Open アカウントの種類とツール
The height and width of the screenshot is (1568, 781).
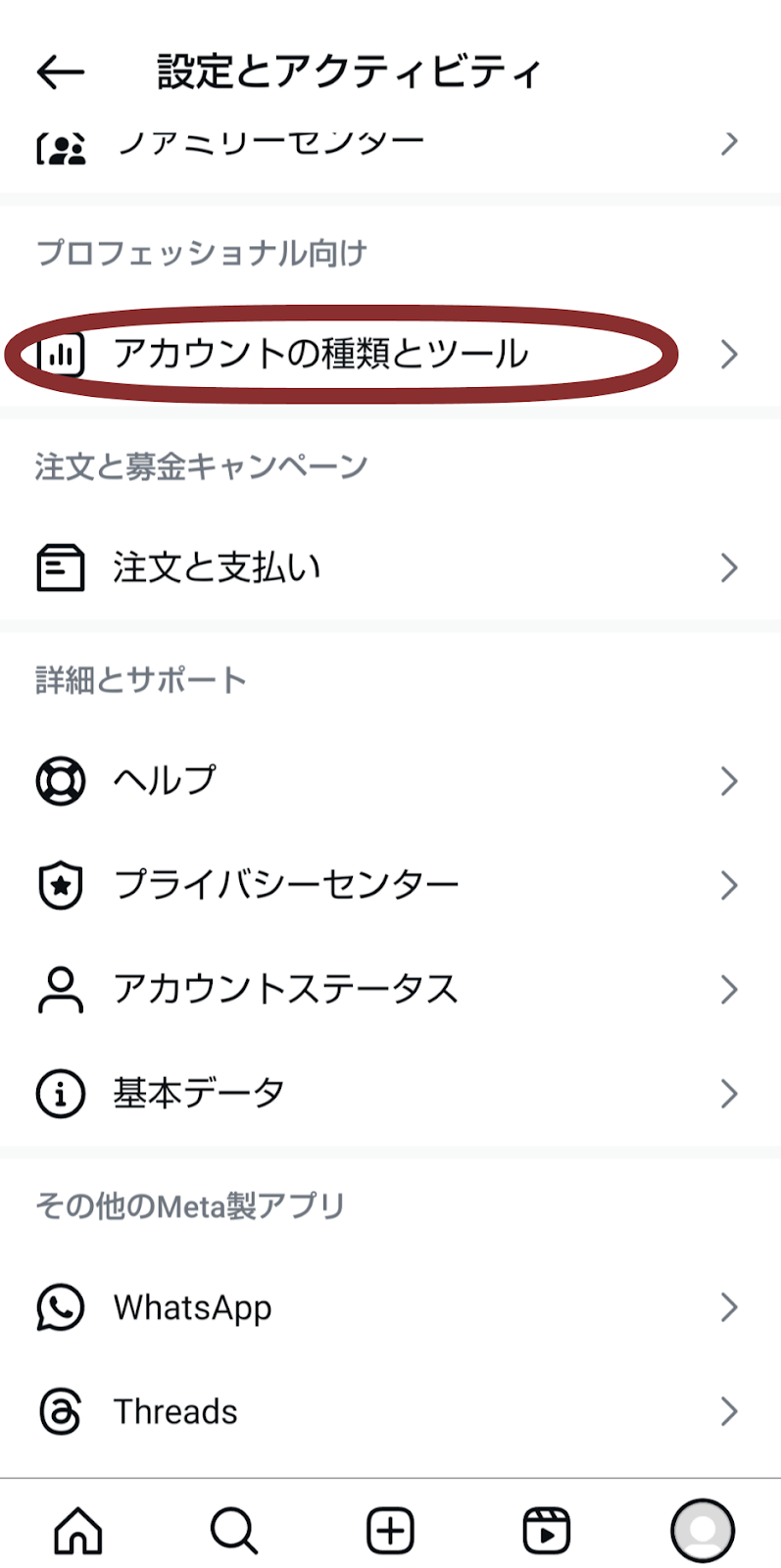click(390, 354)
